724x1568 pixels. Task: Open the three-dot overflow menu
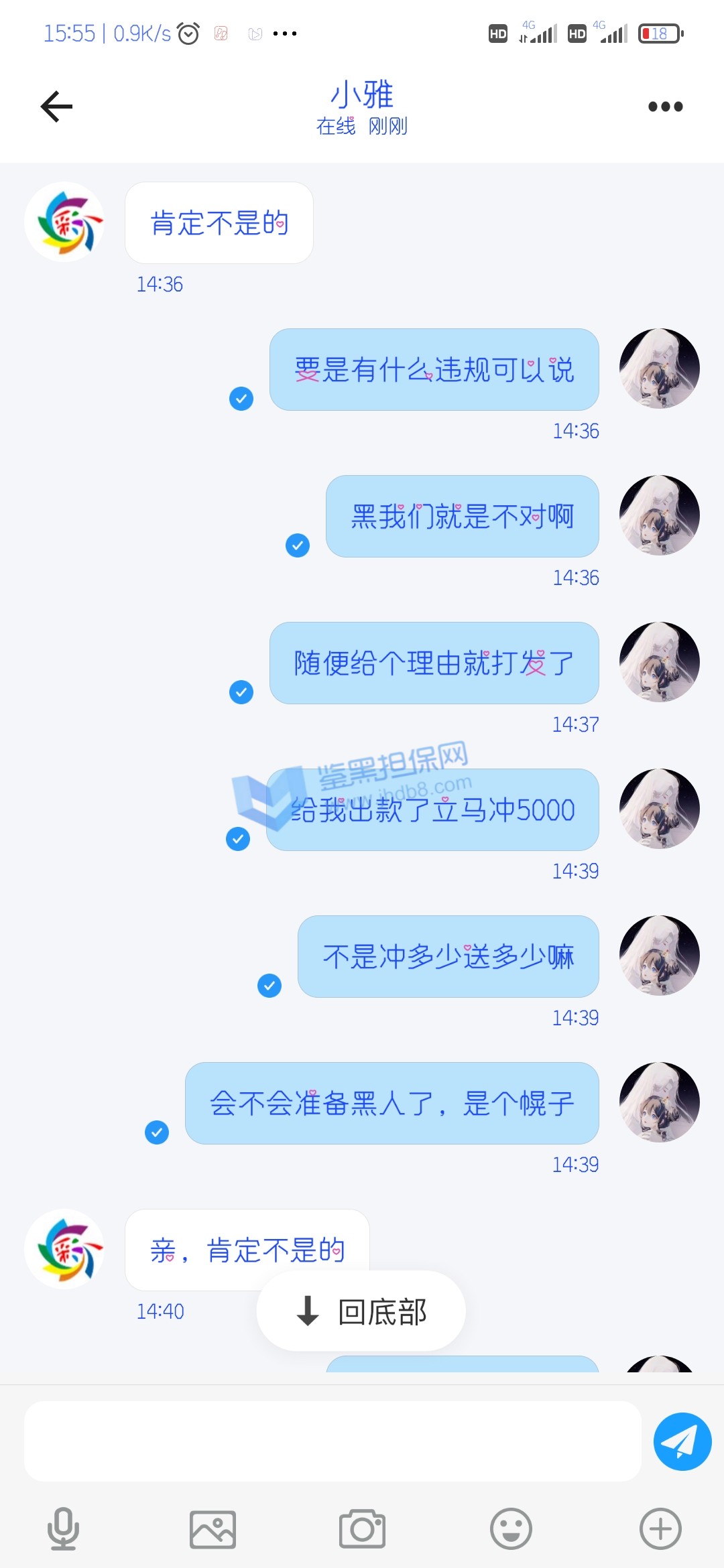(x=665, y=107)
